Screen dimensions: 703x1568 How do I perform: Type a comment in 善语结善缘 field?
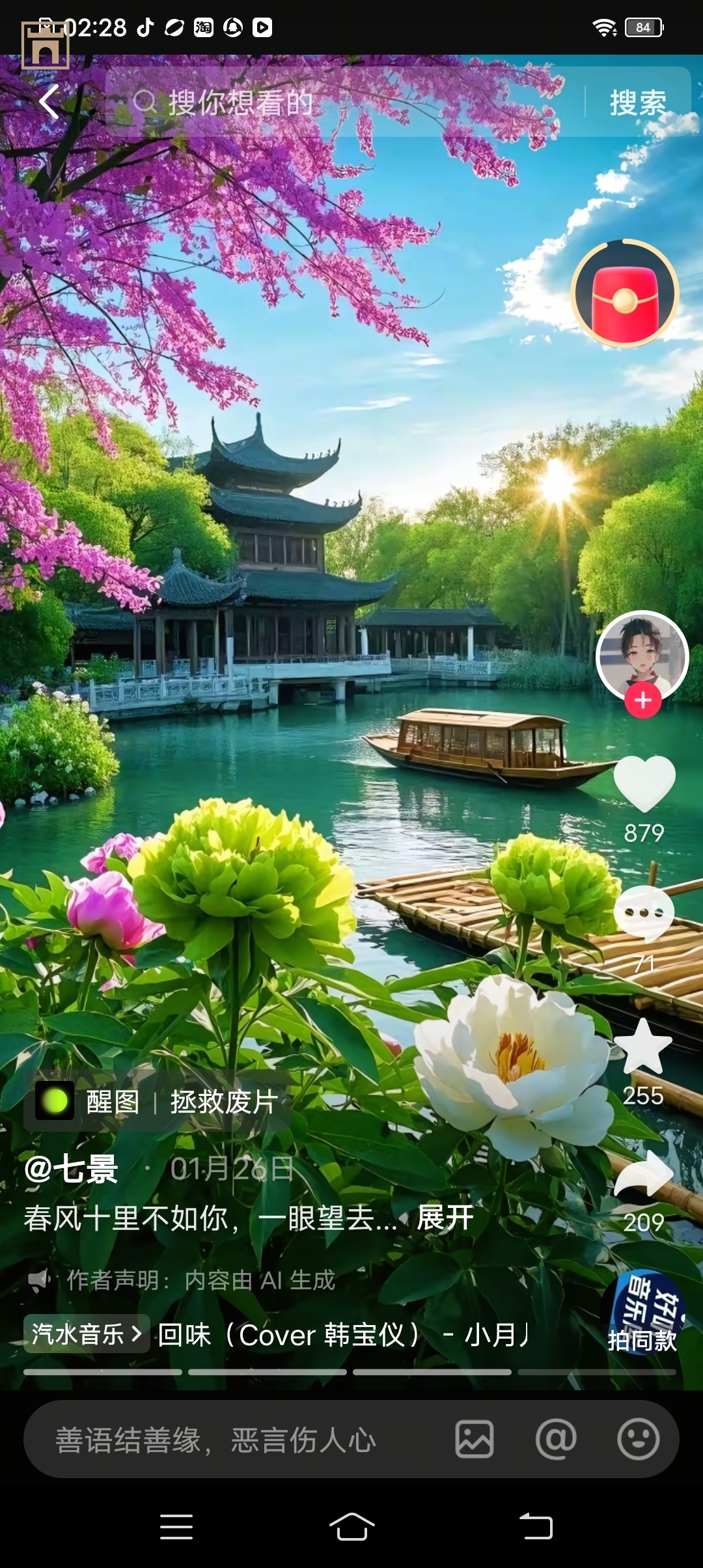pyautogui.click(x=234, y=1440)
